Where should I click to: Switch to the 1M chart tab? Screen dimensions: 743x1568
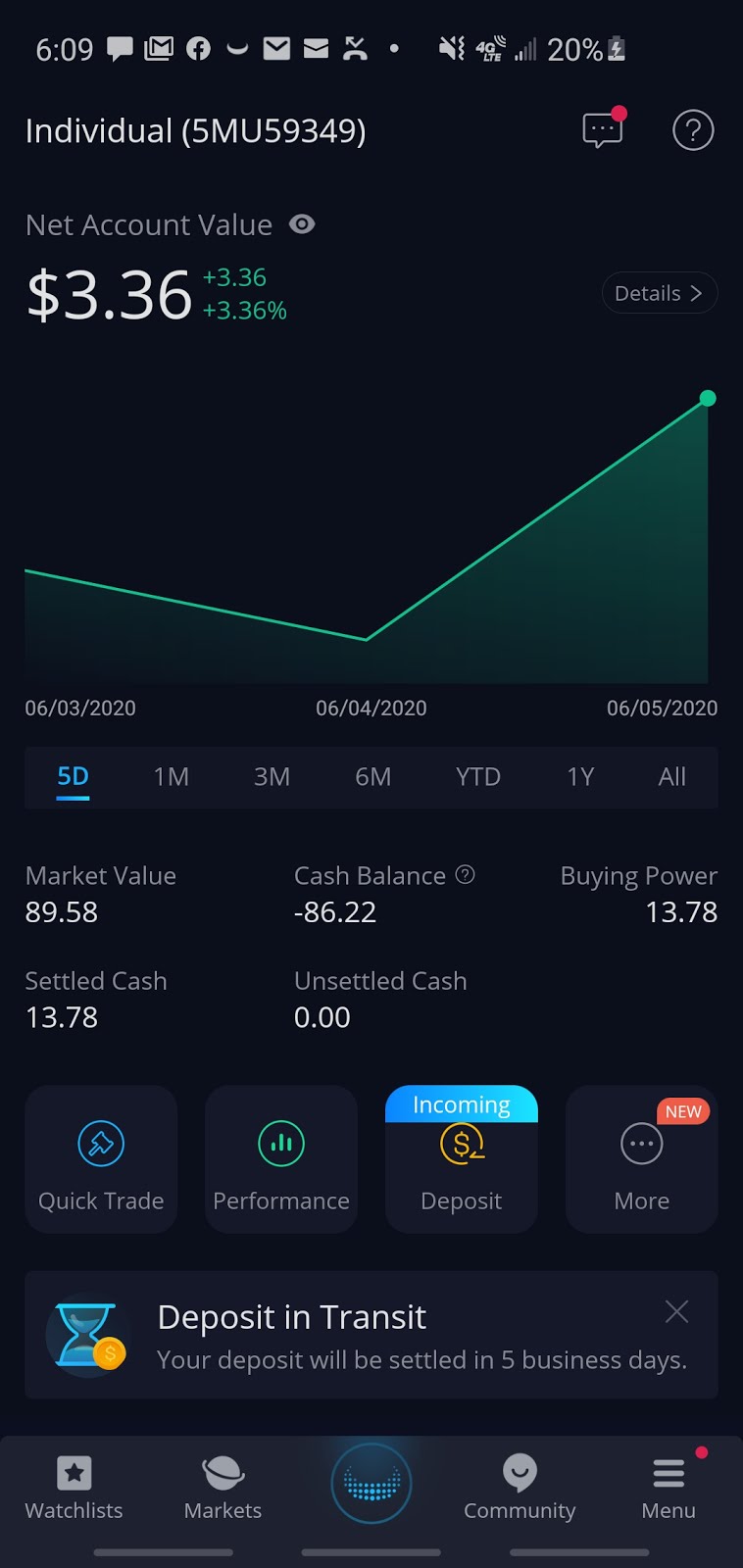172,776
